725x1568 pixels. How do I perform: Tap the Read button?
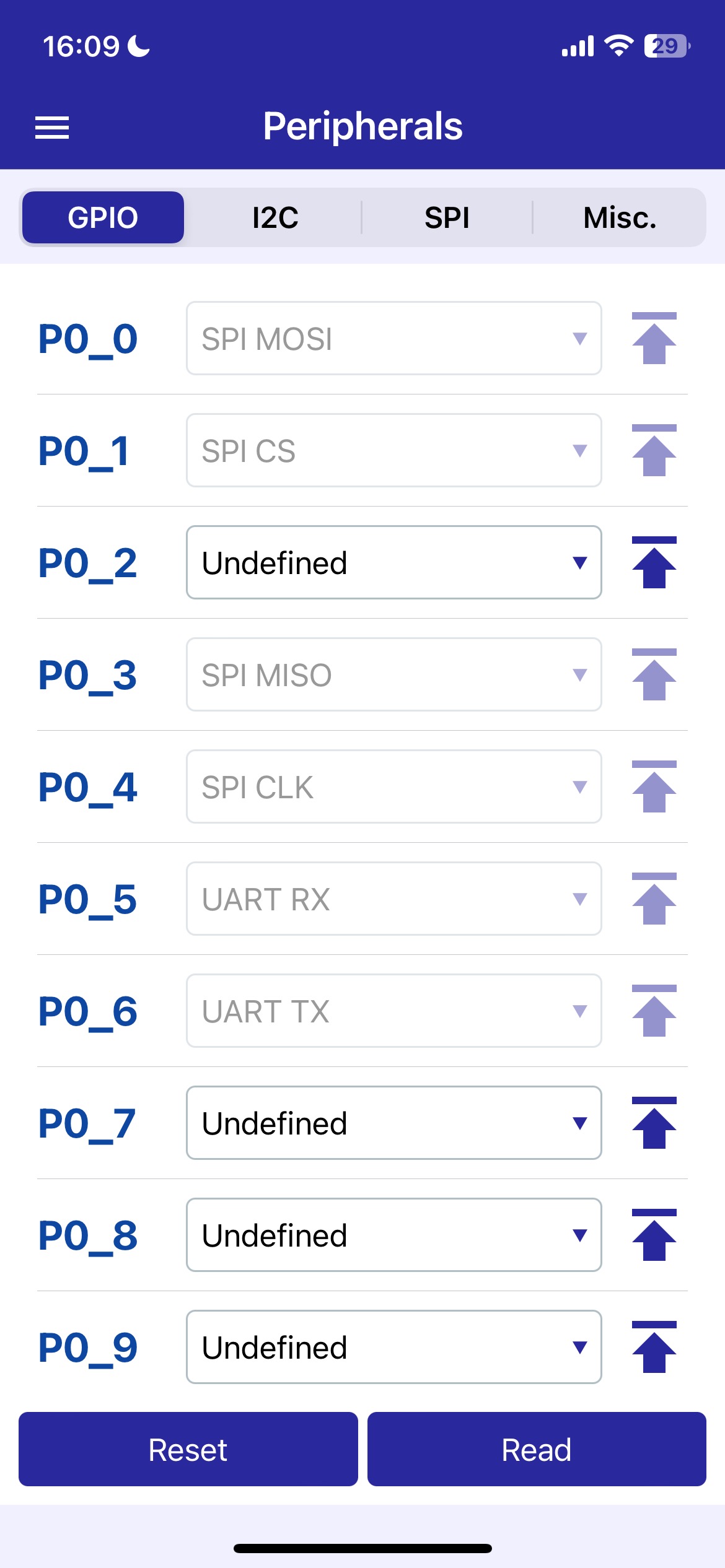(537, 1449)
